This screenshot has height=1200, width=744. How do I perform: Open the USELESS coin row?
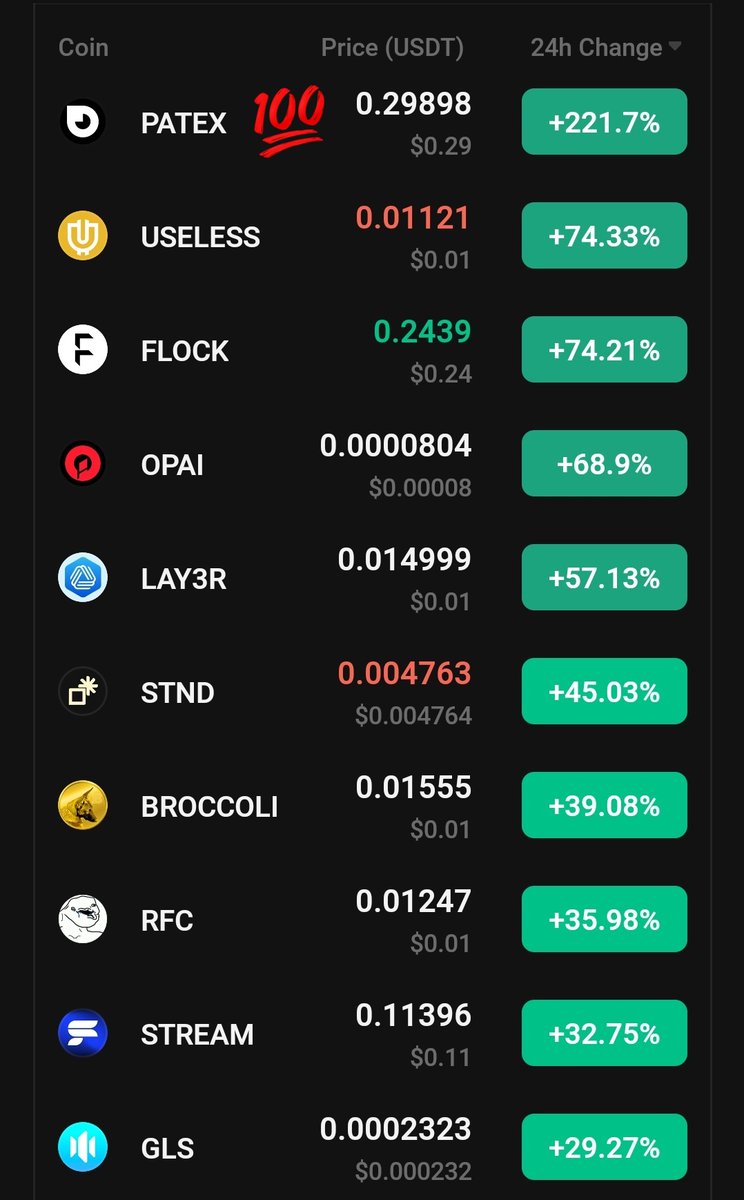pos(372,236)
